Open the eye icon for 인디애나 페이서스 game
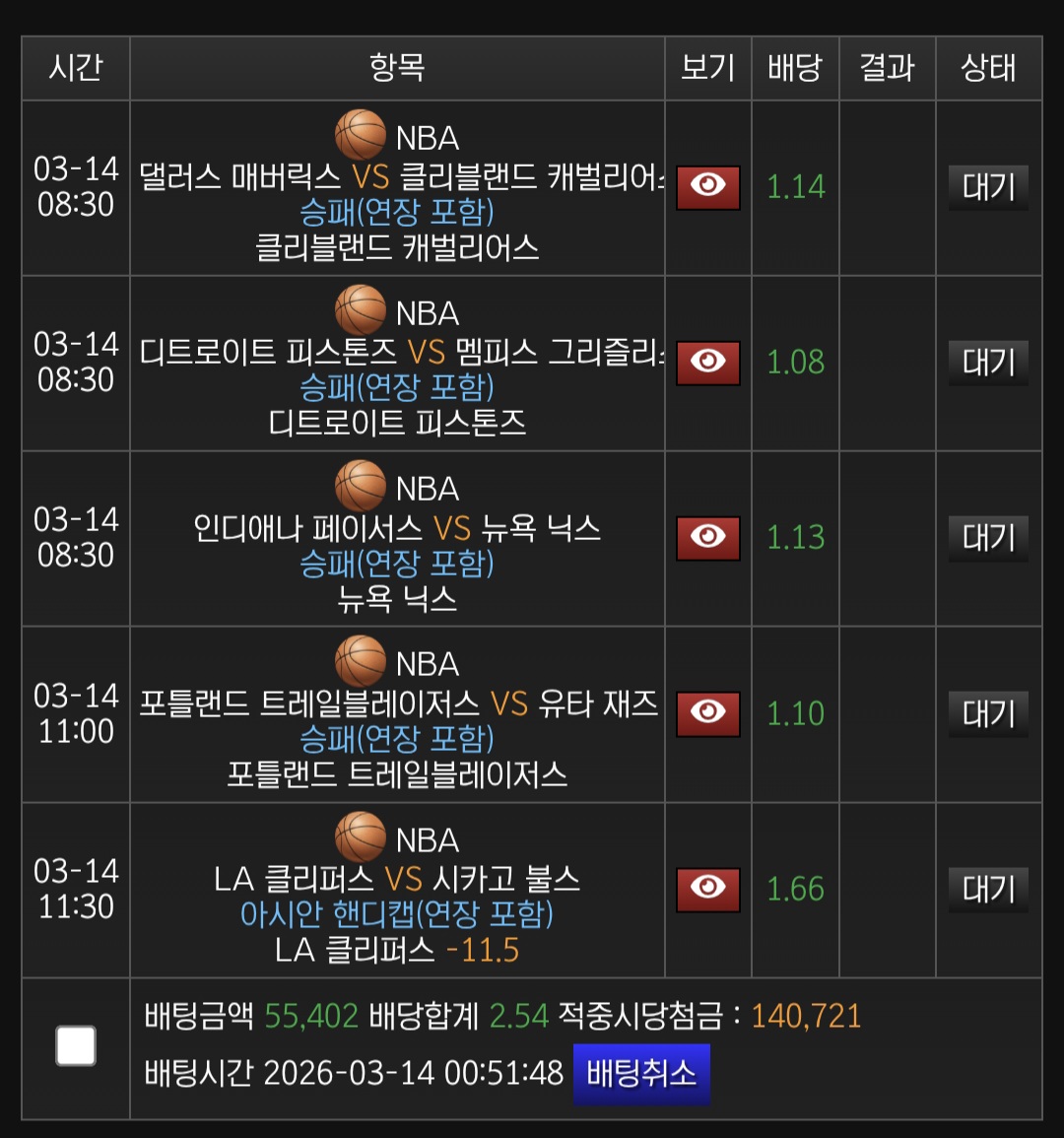 (707, 537)
